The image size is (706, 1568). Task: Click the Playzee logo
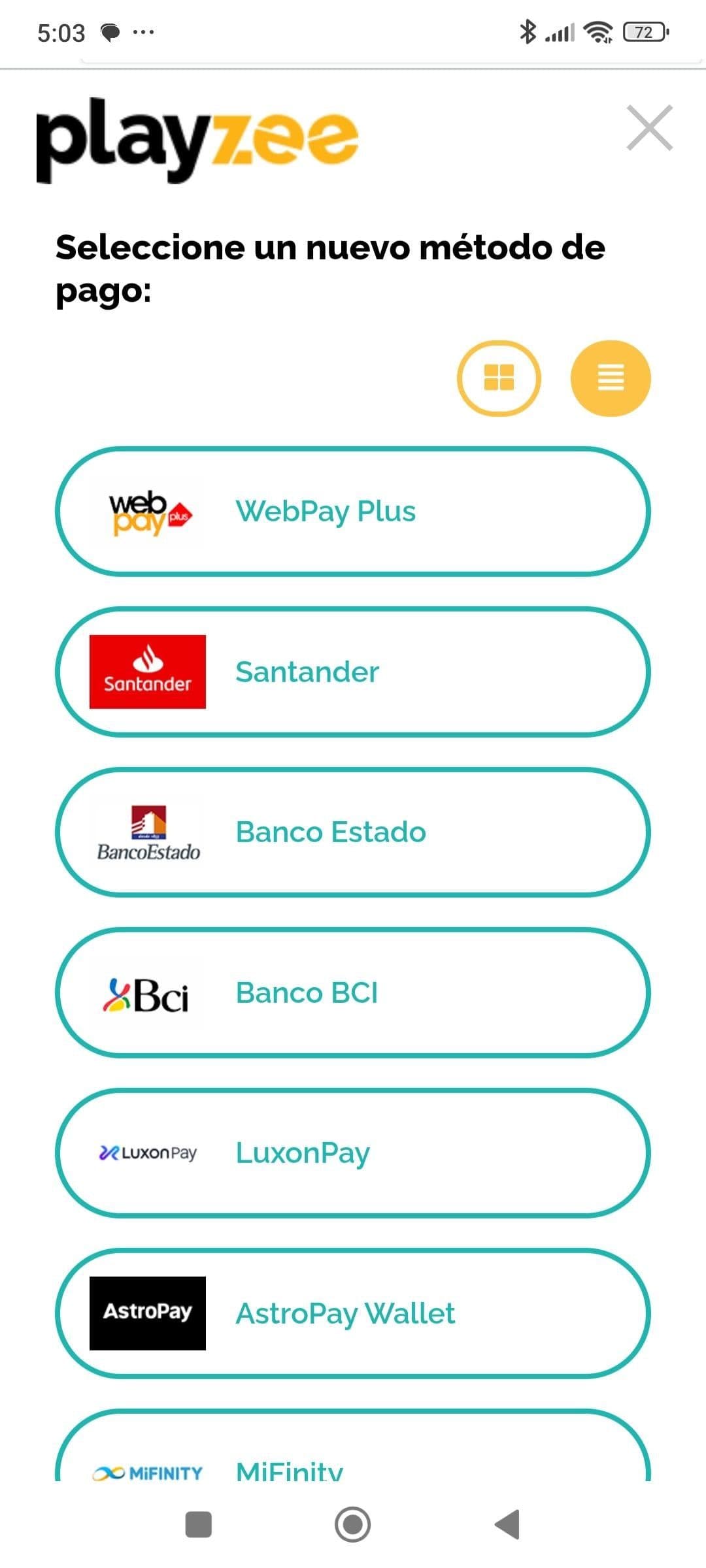click(x=196, y=140)
